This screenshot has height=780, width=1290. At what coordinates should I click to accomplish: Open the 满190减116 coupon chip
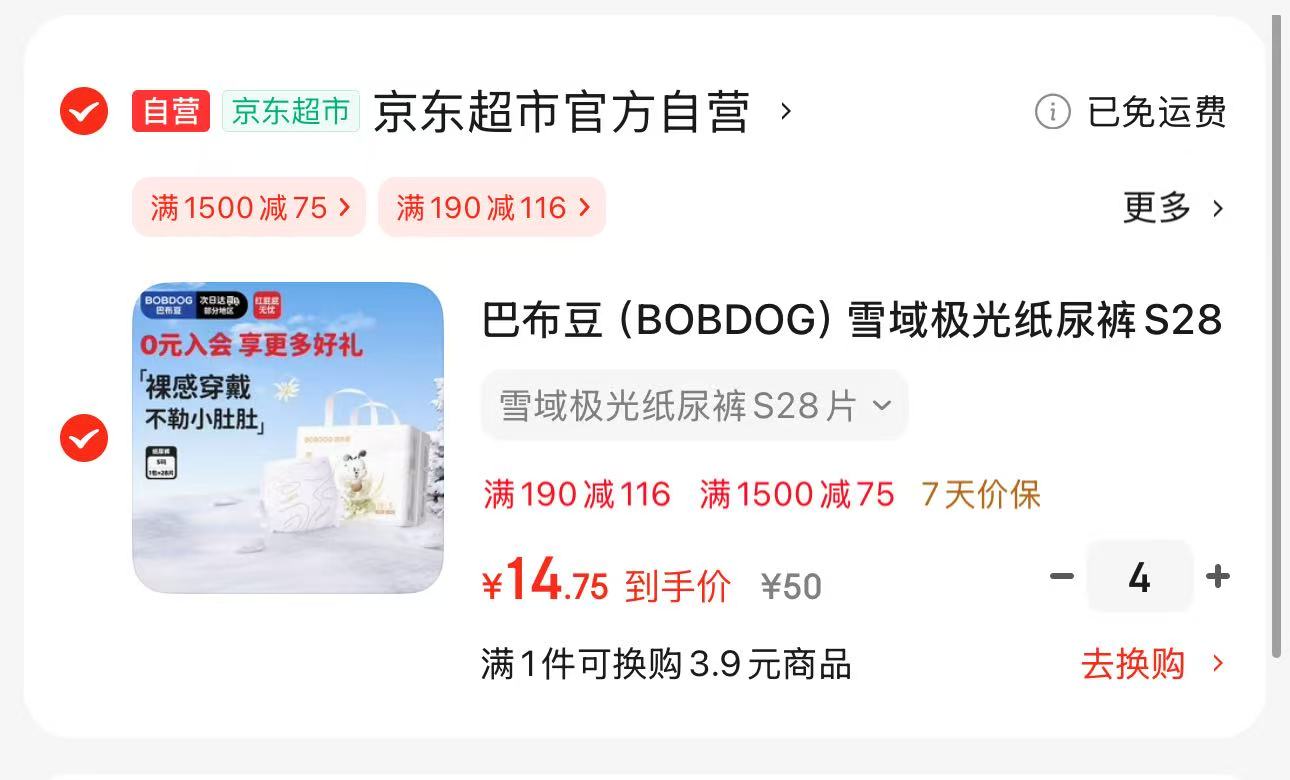(492, 208)
